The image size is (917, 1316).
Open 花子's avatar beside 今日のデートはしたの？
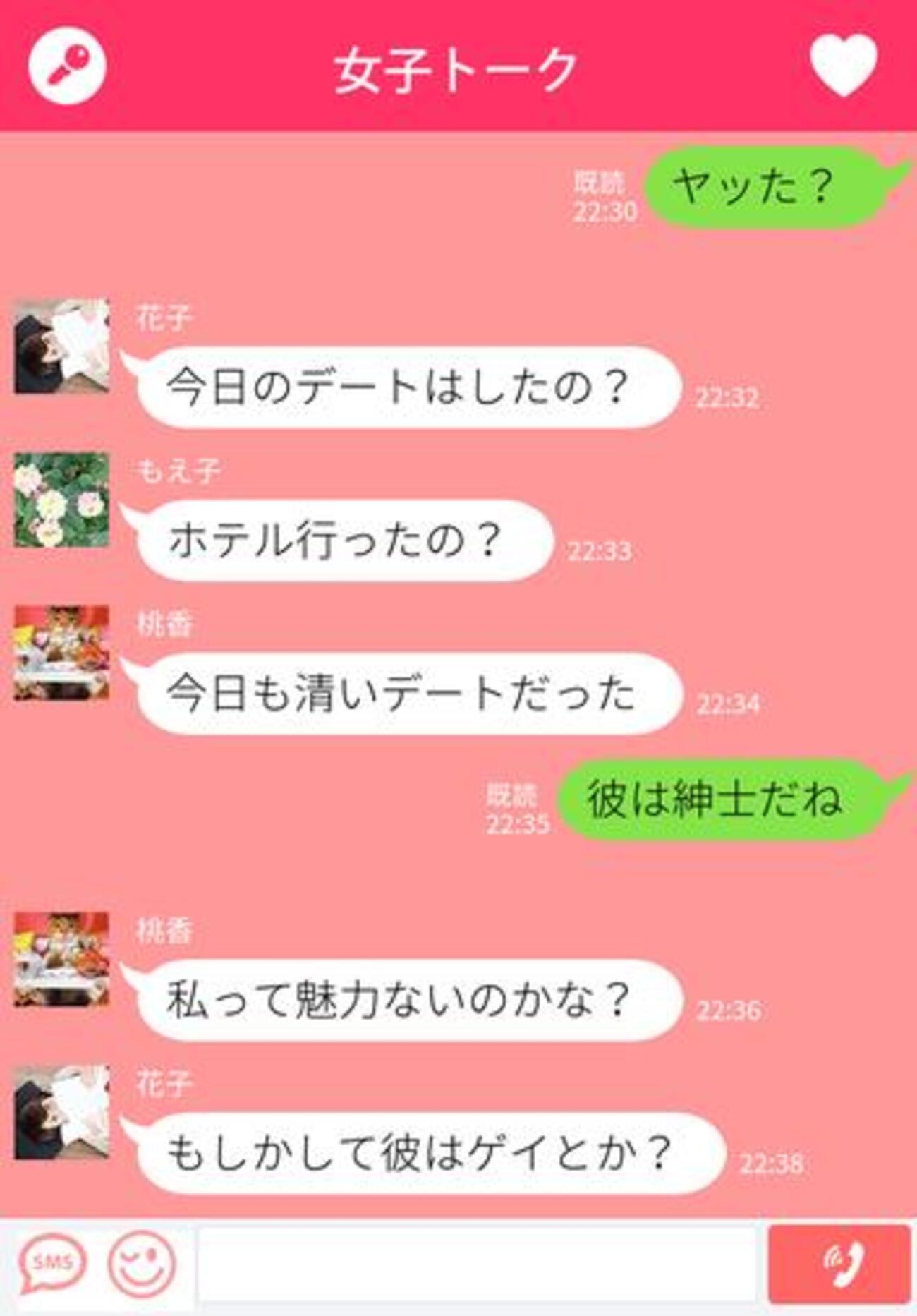click(62, 346)
